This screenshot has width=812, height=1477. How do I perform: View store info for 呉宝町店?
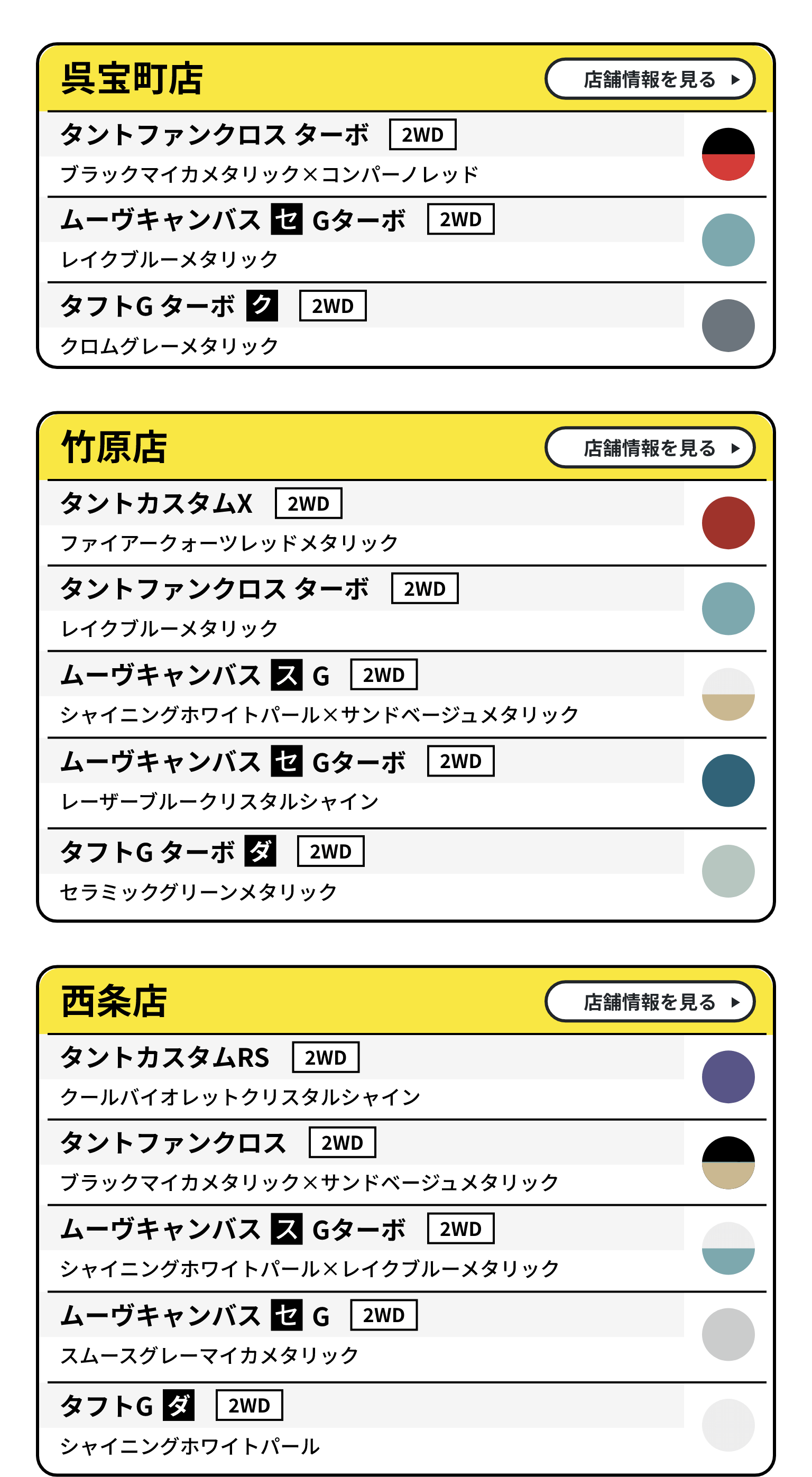coord(649,79)
